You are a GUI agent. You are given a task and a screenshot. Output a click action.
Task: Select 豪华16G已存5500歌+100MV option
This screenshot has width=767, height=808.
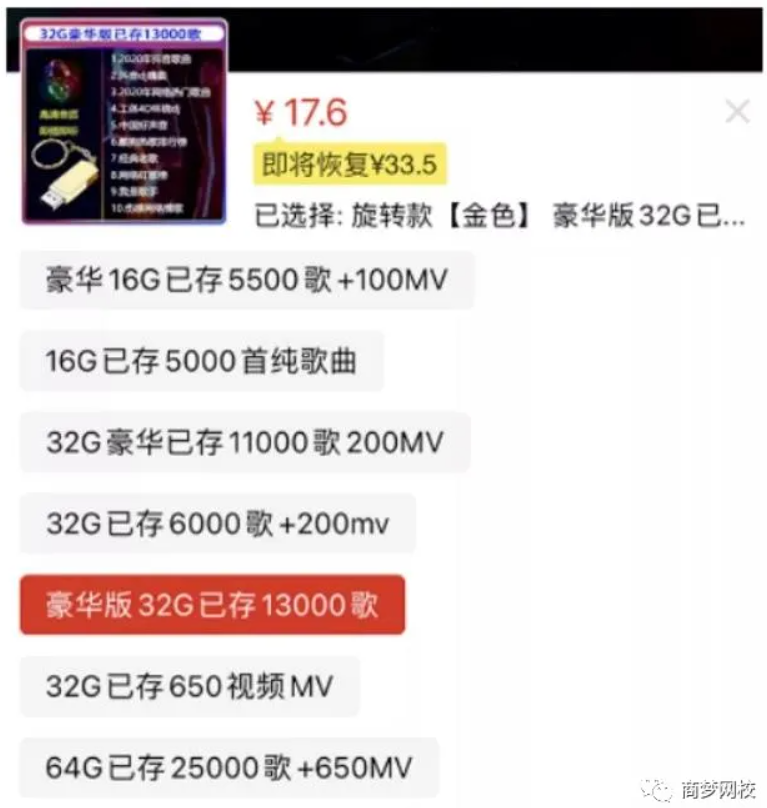click(x=246, y=280)
